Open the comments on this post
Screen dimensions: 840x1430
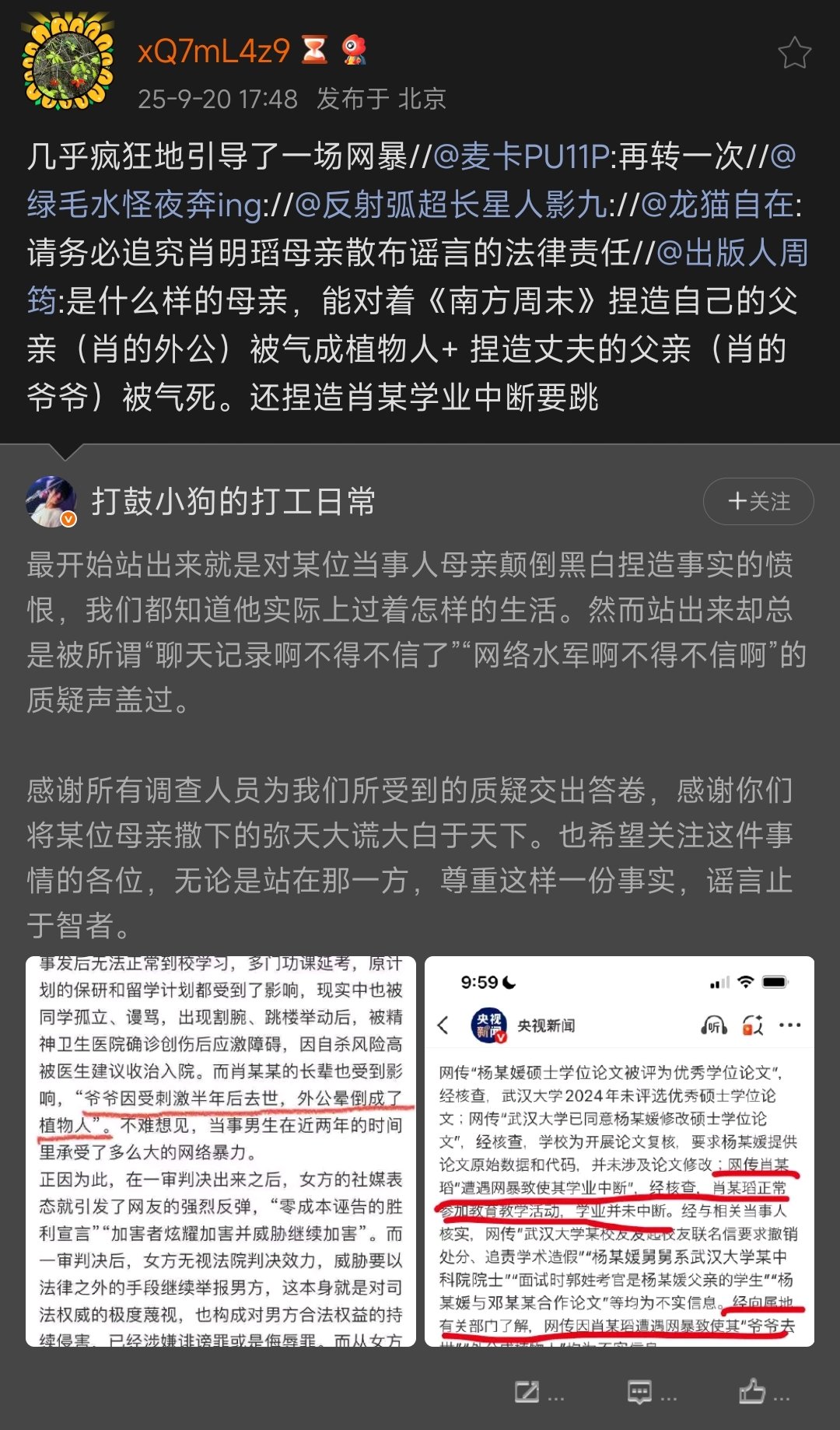[640, 1392]
